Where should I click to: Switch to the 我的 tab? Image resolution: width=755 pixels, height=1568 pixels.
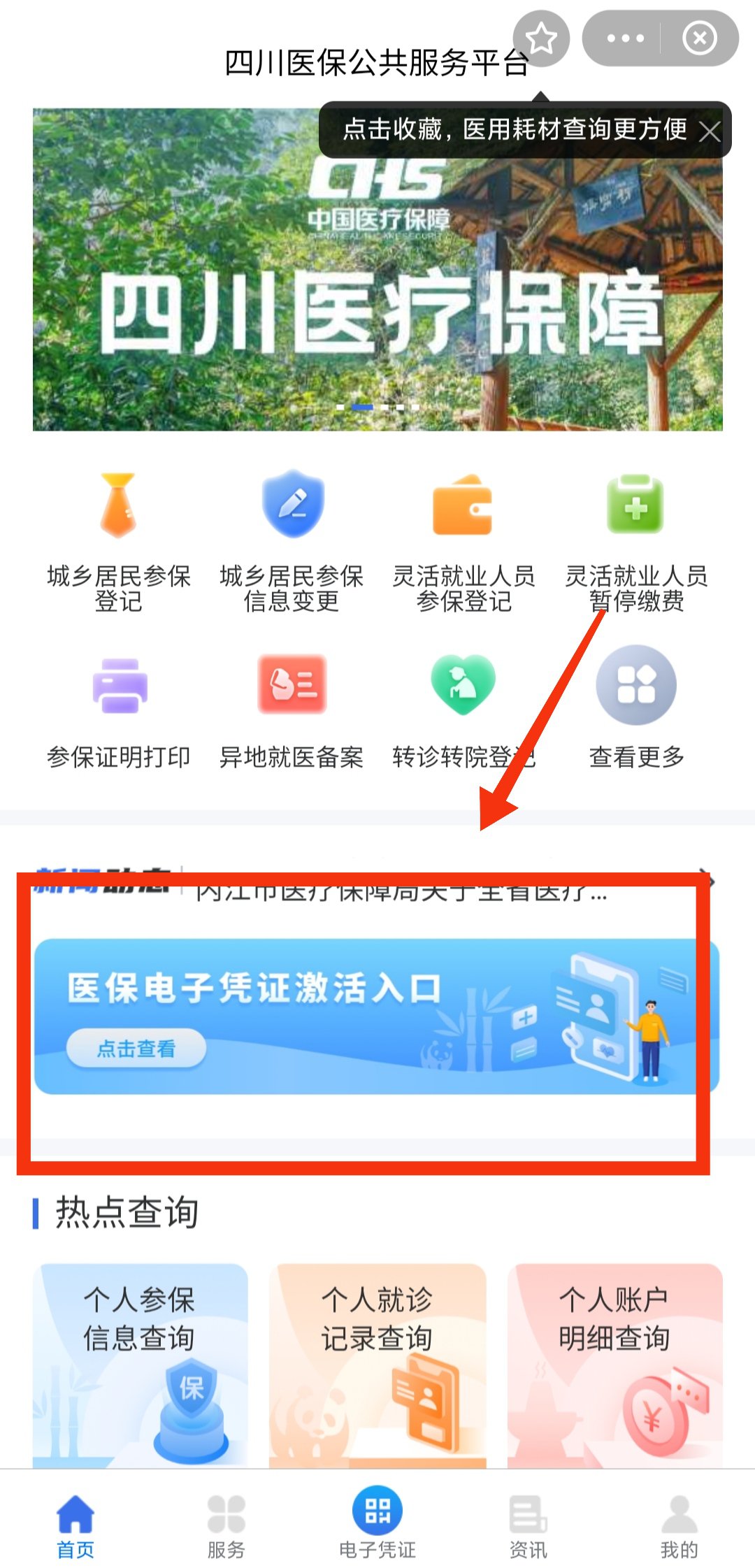[x=679, y=1526]
